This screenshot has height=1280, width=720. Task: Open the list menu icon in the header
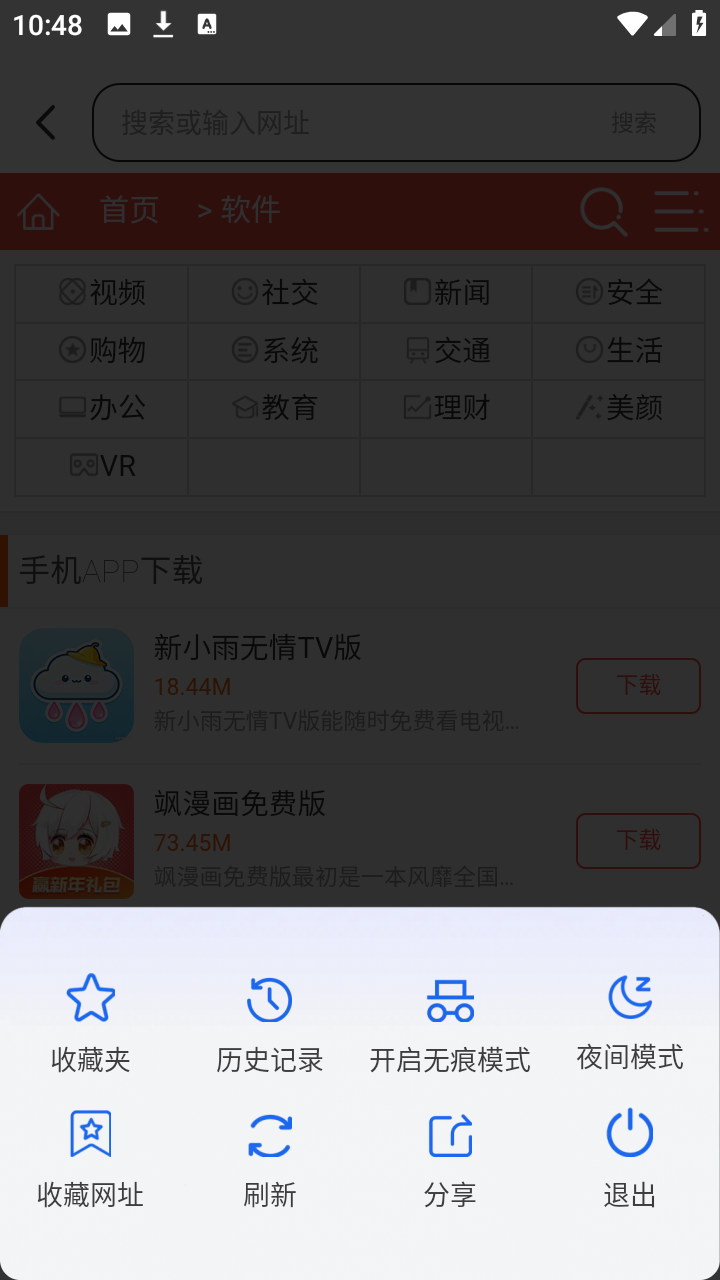pyautogui.click(x=680, y=212)
